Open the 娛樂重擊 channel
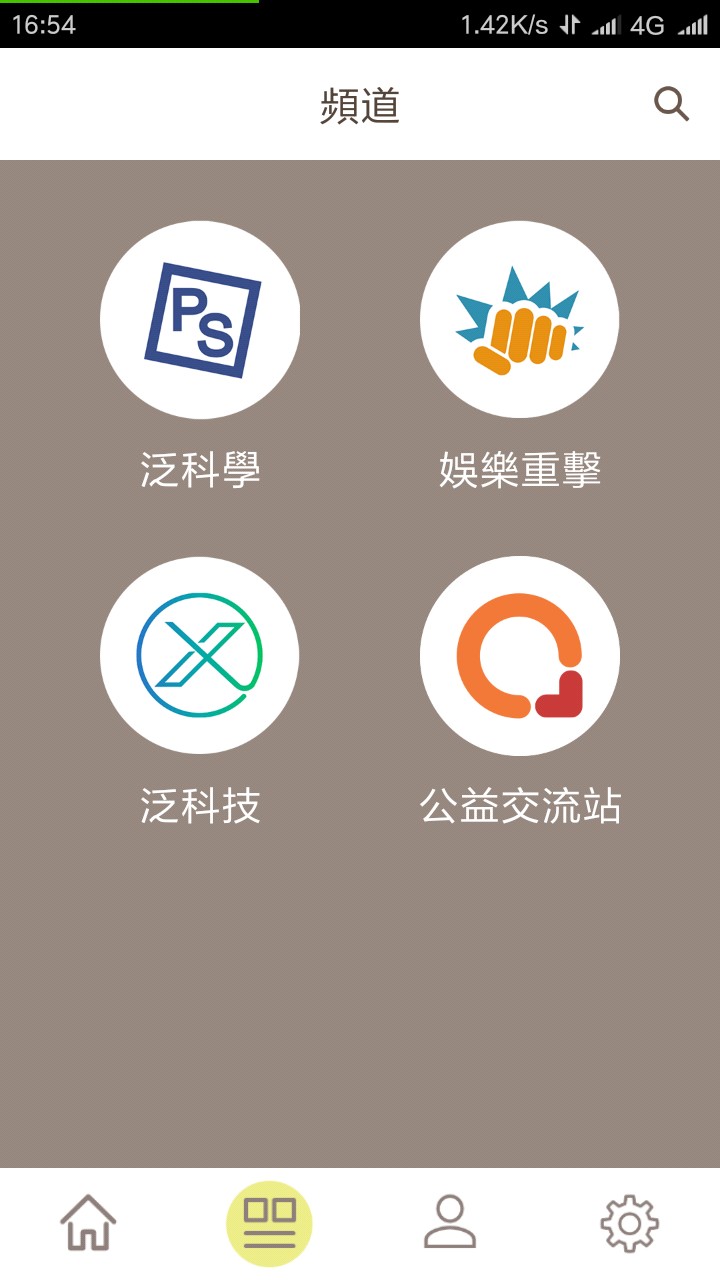This screenshot has height=1280, width=720. pyautogui.click(x=520, y=320)
